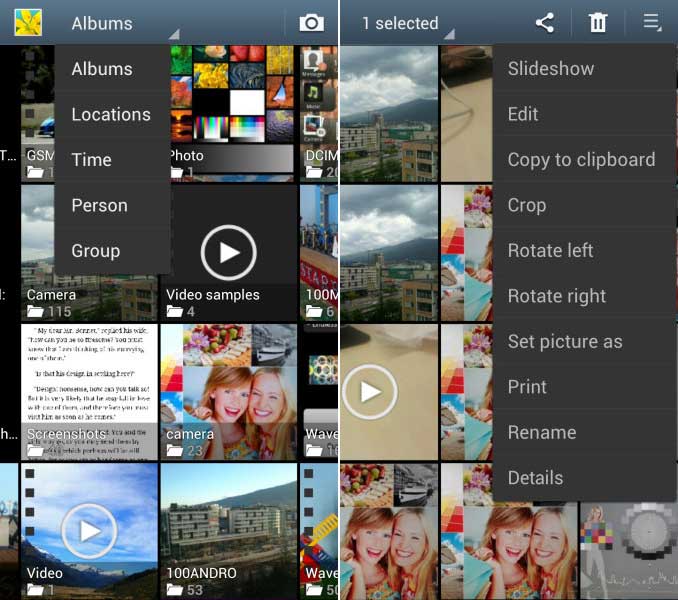Choose Time in the view dropdown
The width and height of the screenshot is (678, 600).
pyautogui.click(x=92, y=160)
